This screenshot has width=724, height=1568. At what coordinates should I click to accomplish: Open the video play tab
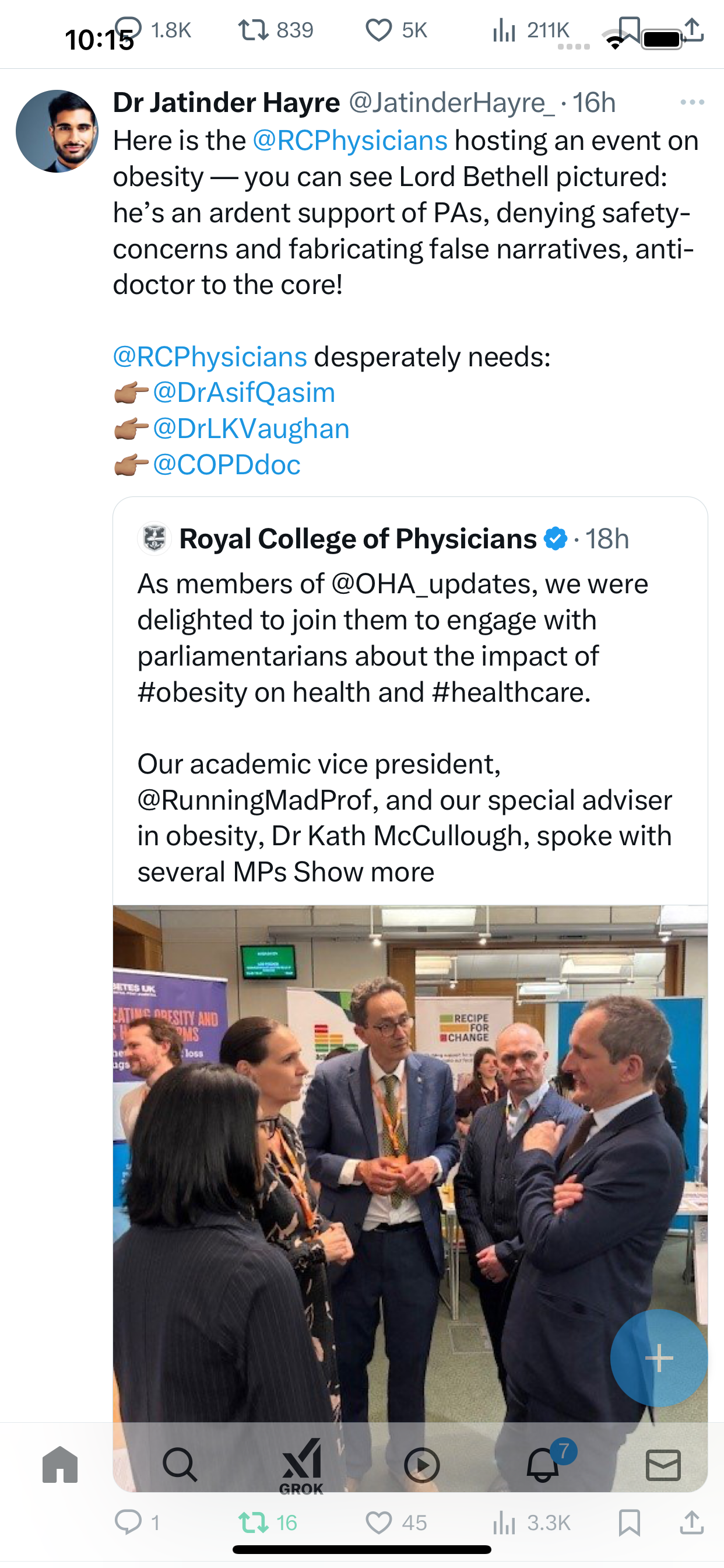click(421, 1465)
